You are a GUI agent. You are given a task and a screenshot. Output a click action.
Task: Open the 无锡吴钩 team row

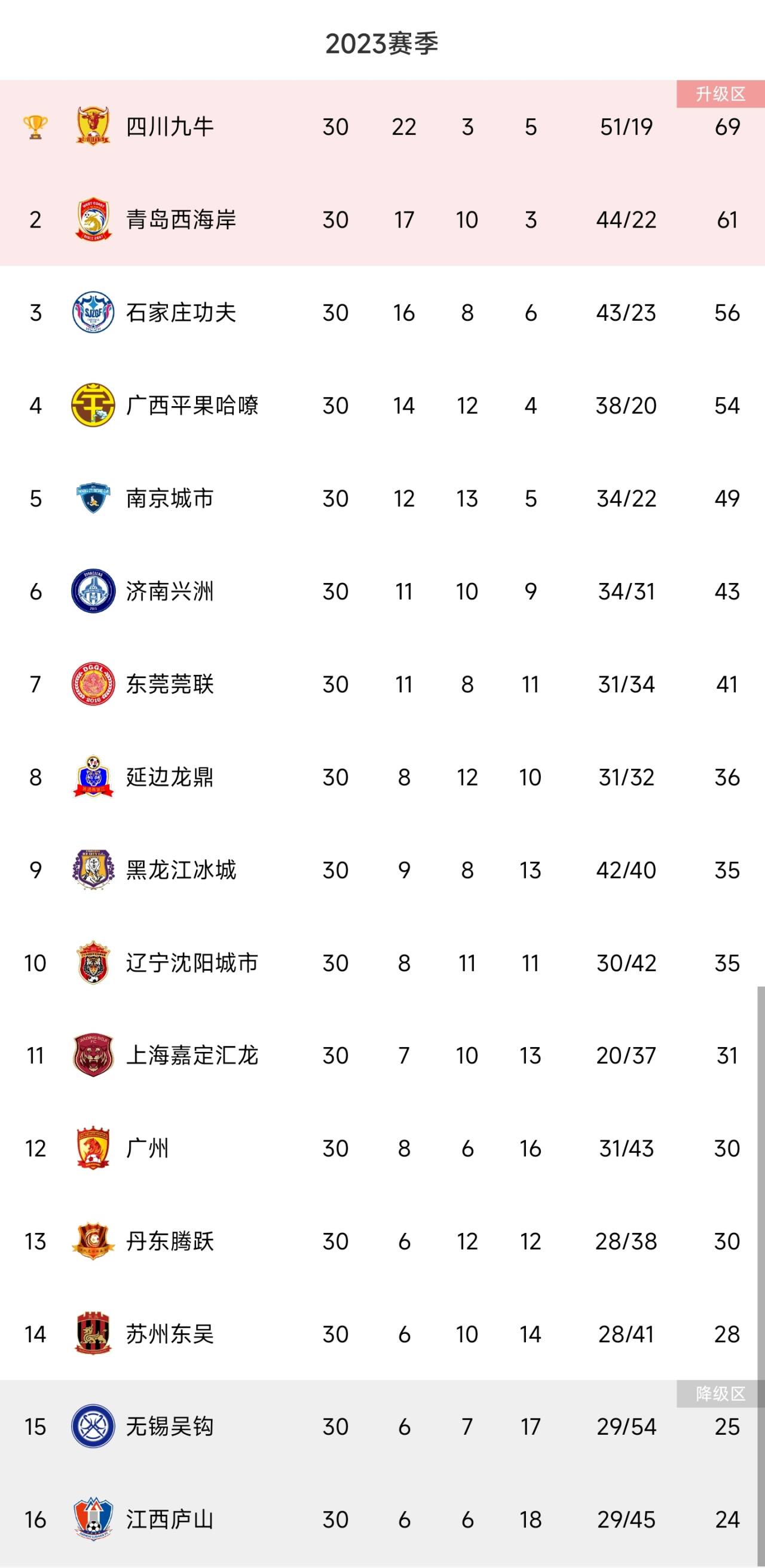click(x=382, y=1427)
